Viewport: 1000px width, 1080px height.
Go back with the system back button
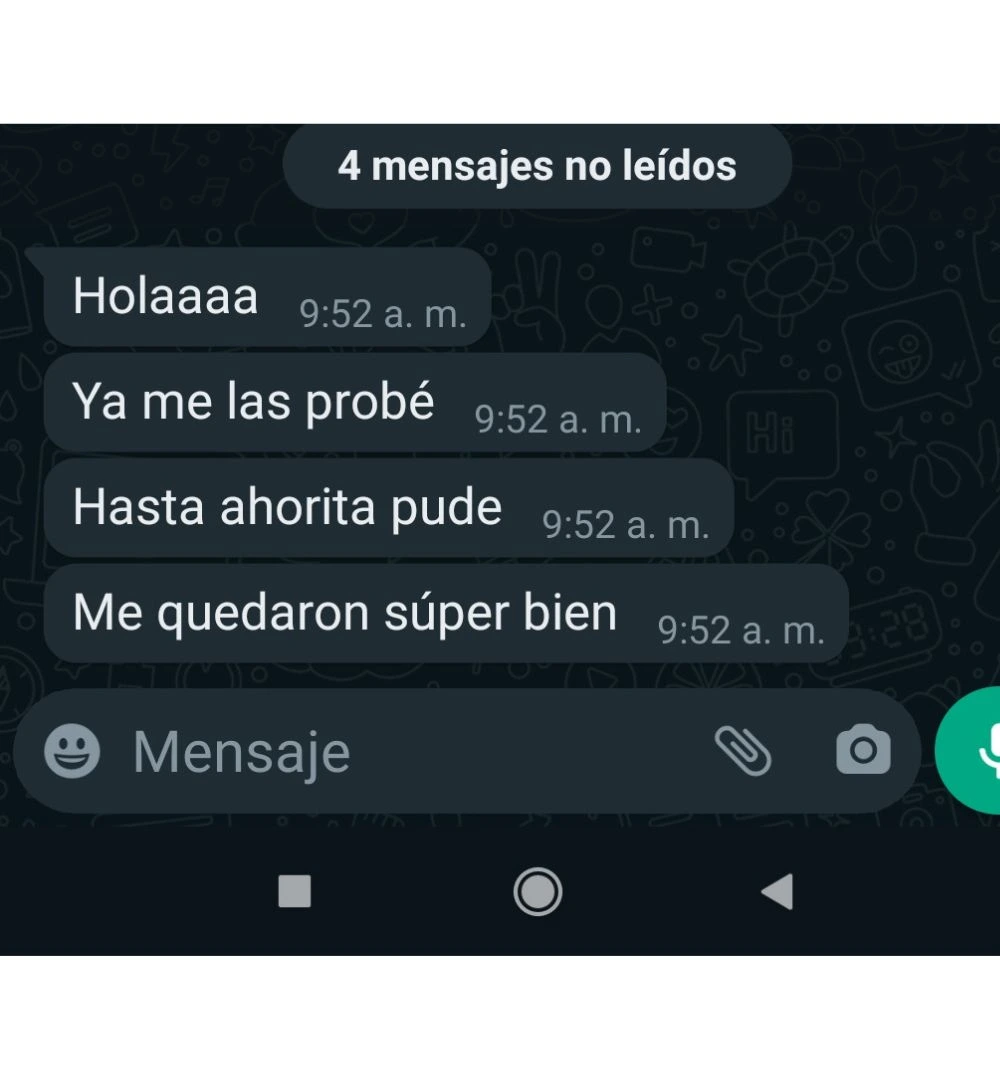pyautogui.click(x=777, y=891)
